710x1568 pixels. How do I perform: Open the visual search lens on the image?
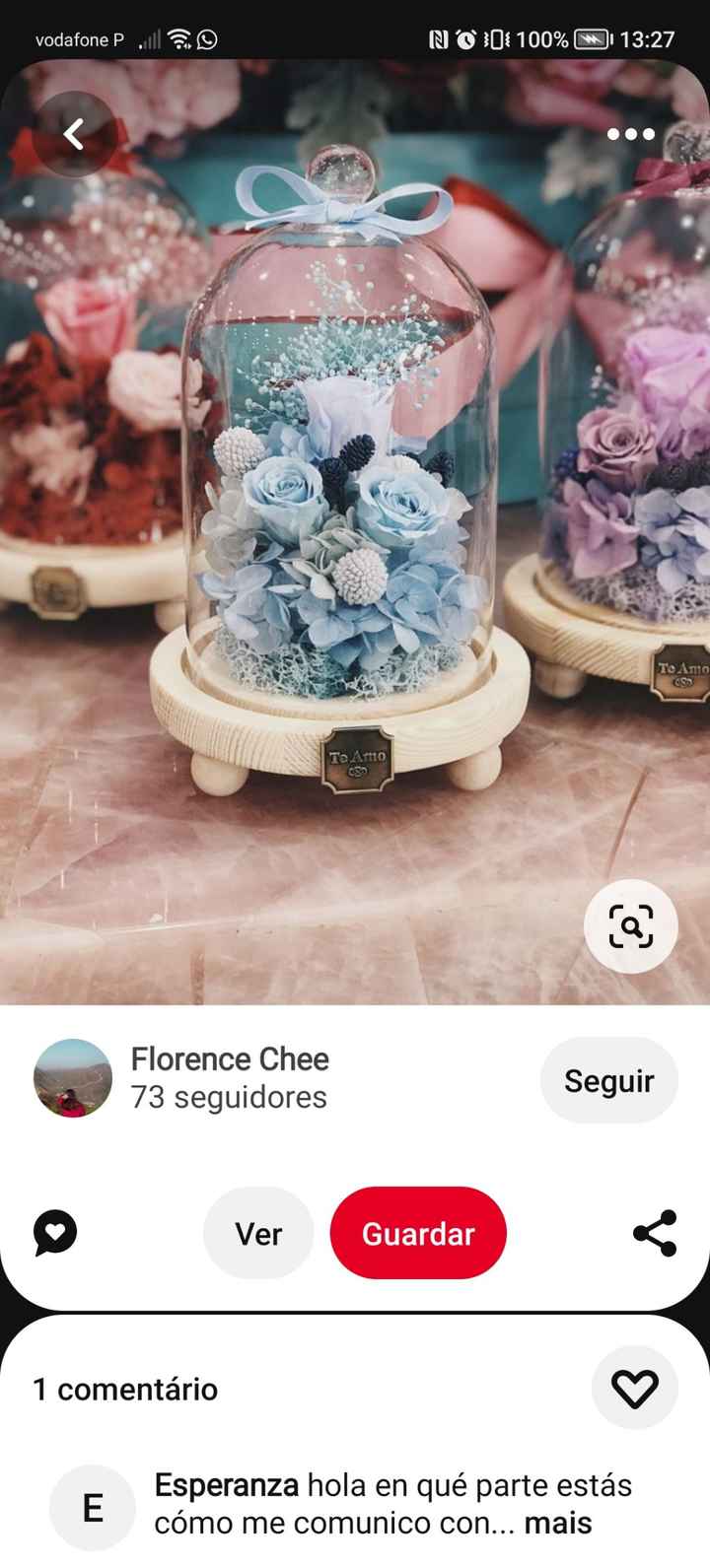coord(629,926)
